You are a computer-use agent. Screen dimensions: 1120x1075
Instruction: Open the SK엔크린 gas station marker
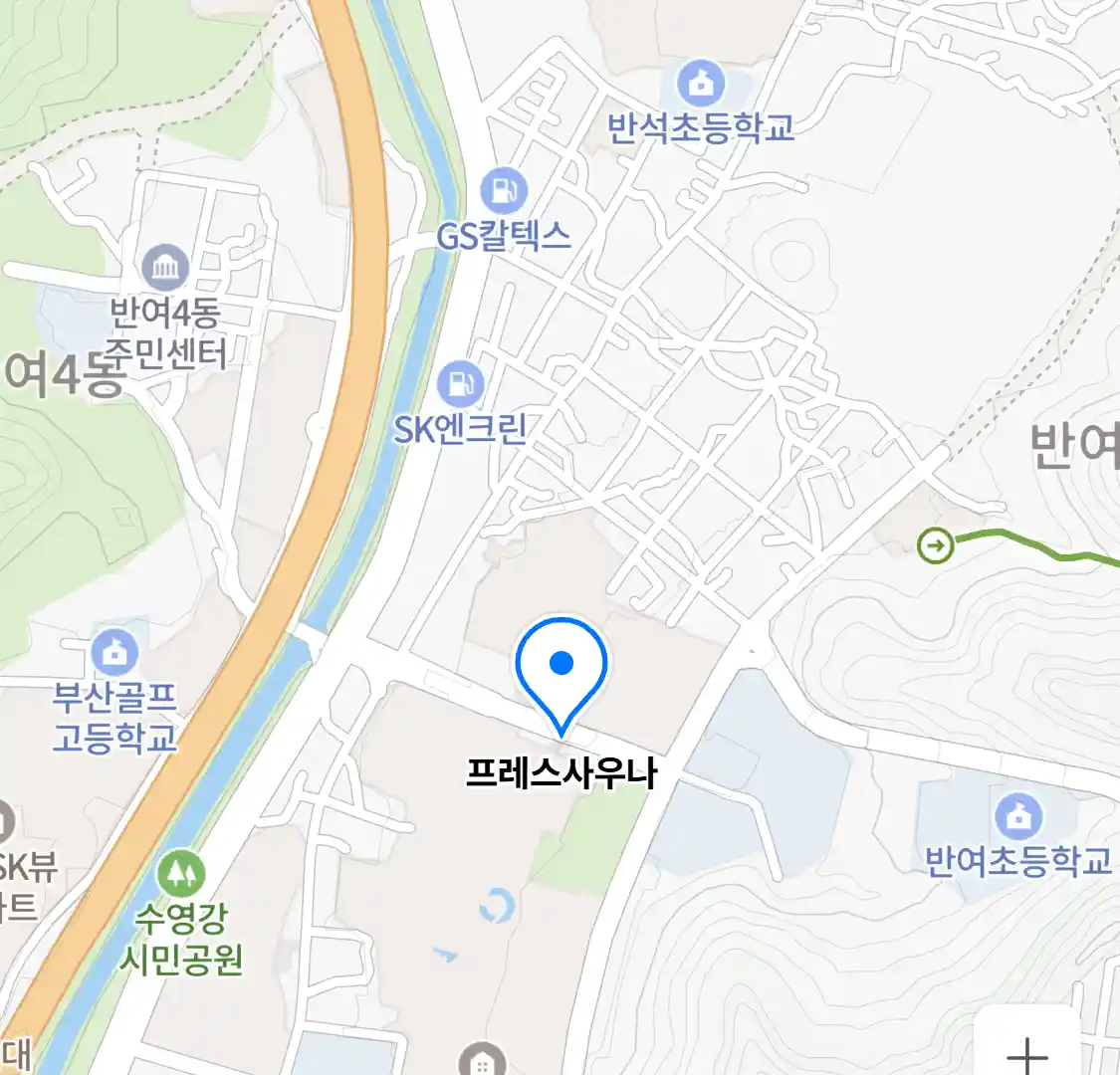[x=460, y=384]
